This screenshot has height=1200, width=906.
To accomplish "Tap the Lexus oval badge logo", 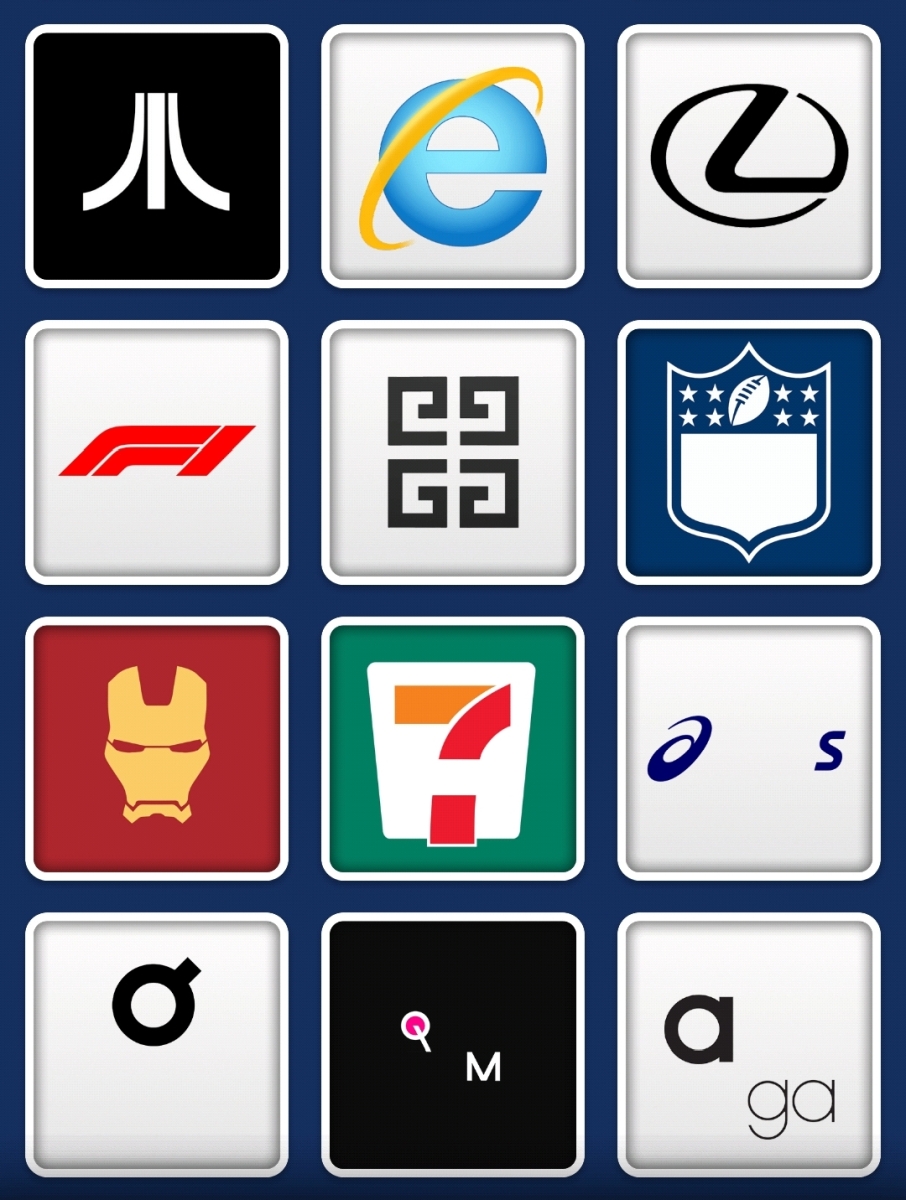I will coord(749,157).
